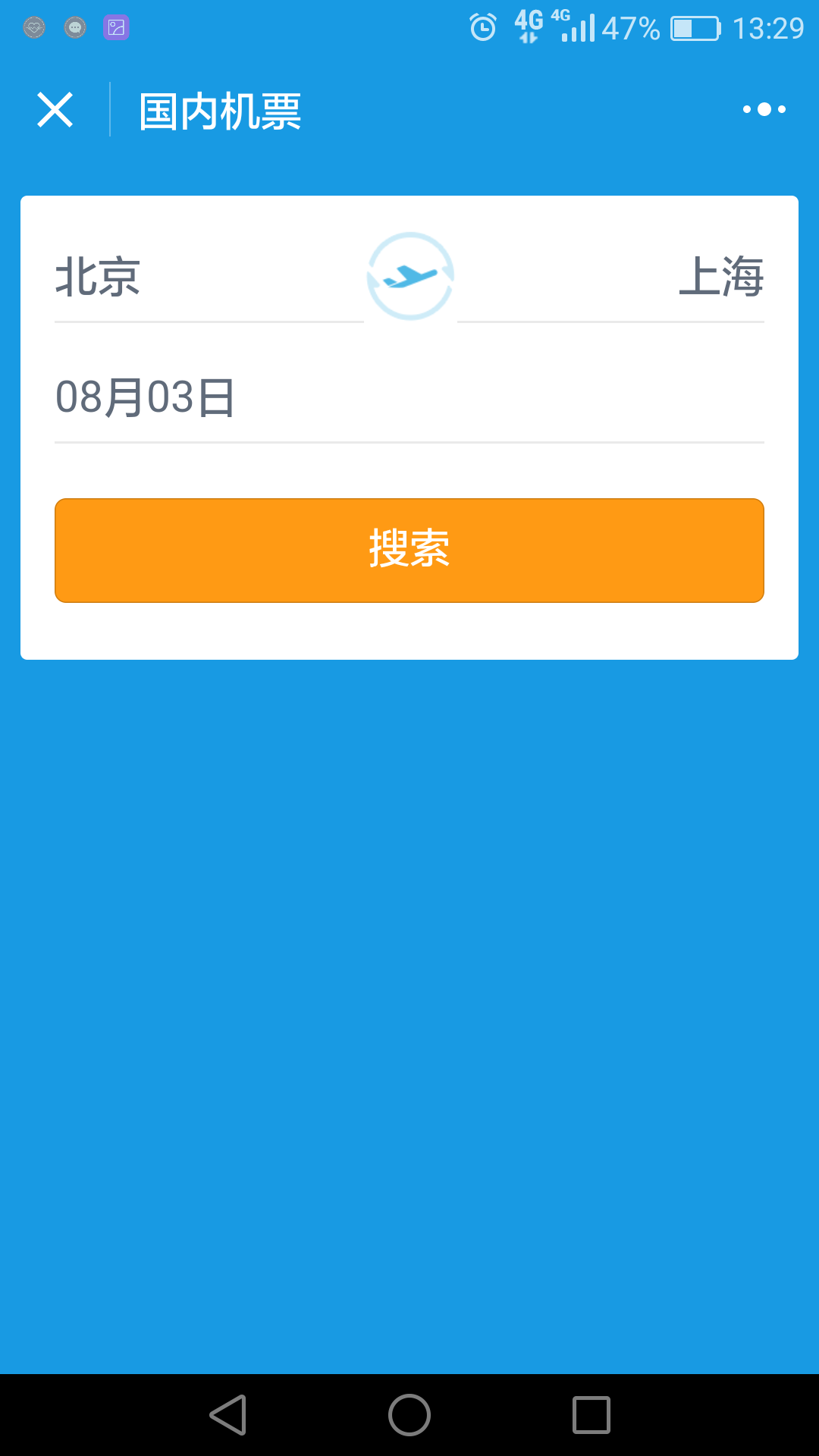This screenshot has width=819, height=1456.
Task: Close the 国内机票 mini program
Action: [x=55, y=110]
